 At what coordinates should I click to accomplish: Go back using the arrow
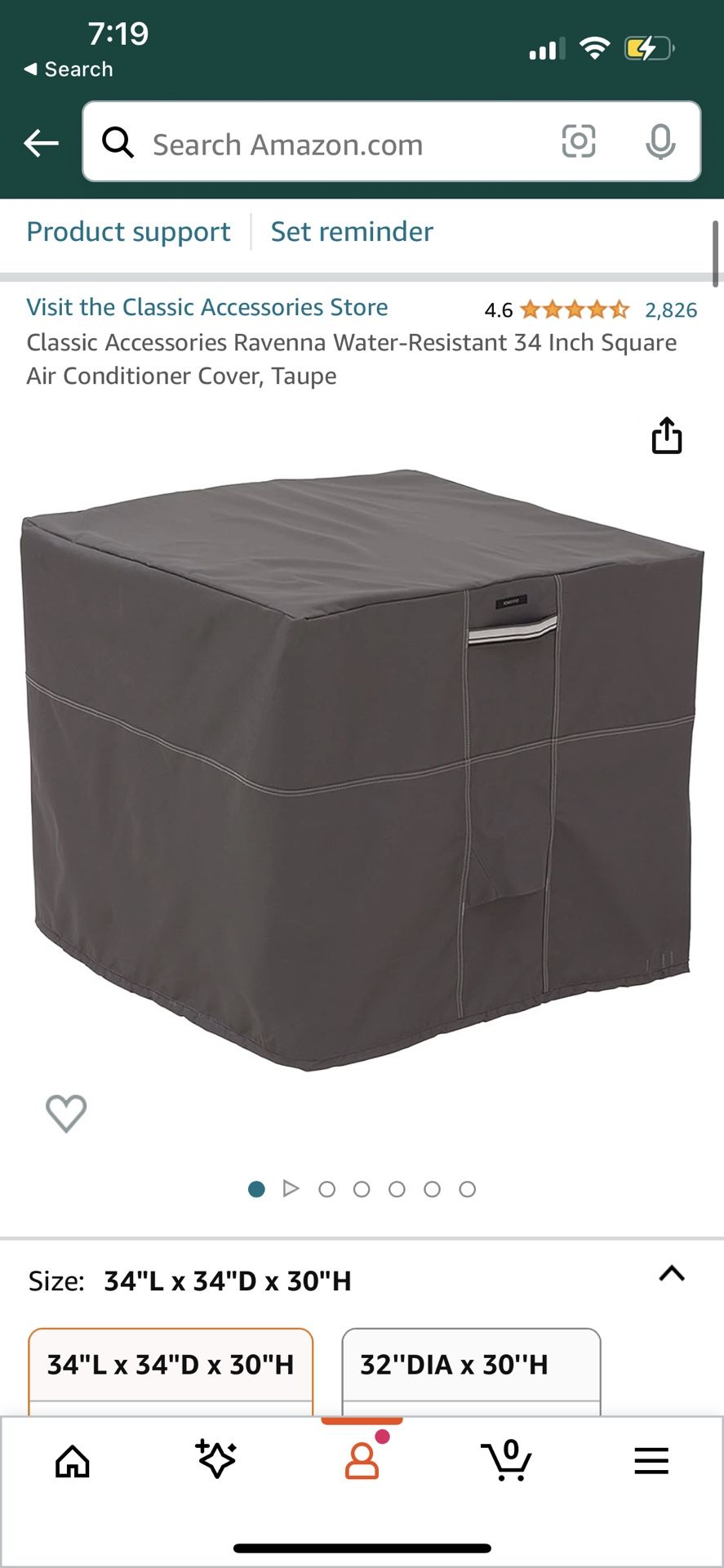tap(41, 143)
